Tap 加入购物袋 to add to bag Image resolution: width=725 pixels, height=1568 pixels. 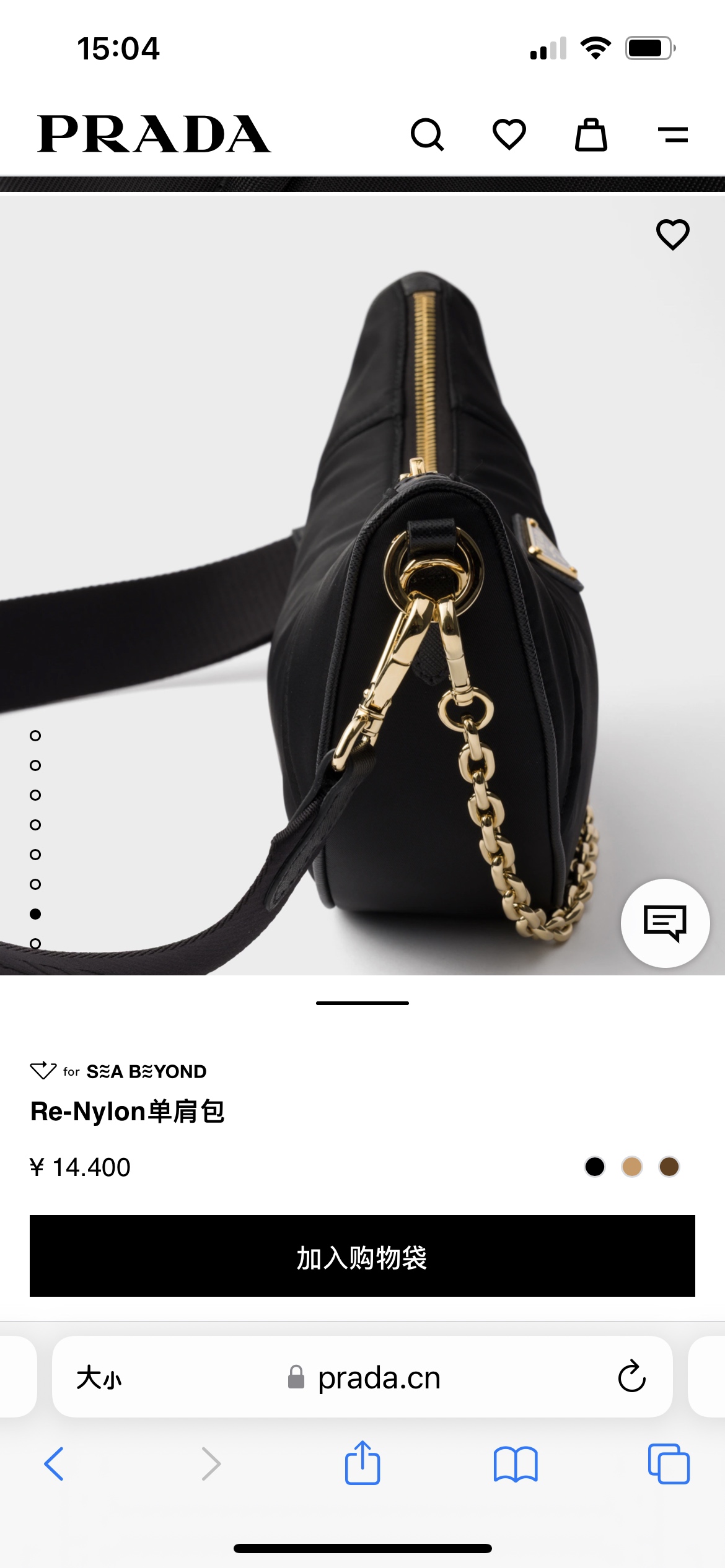[x=362, y=1256]
